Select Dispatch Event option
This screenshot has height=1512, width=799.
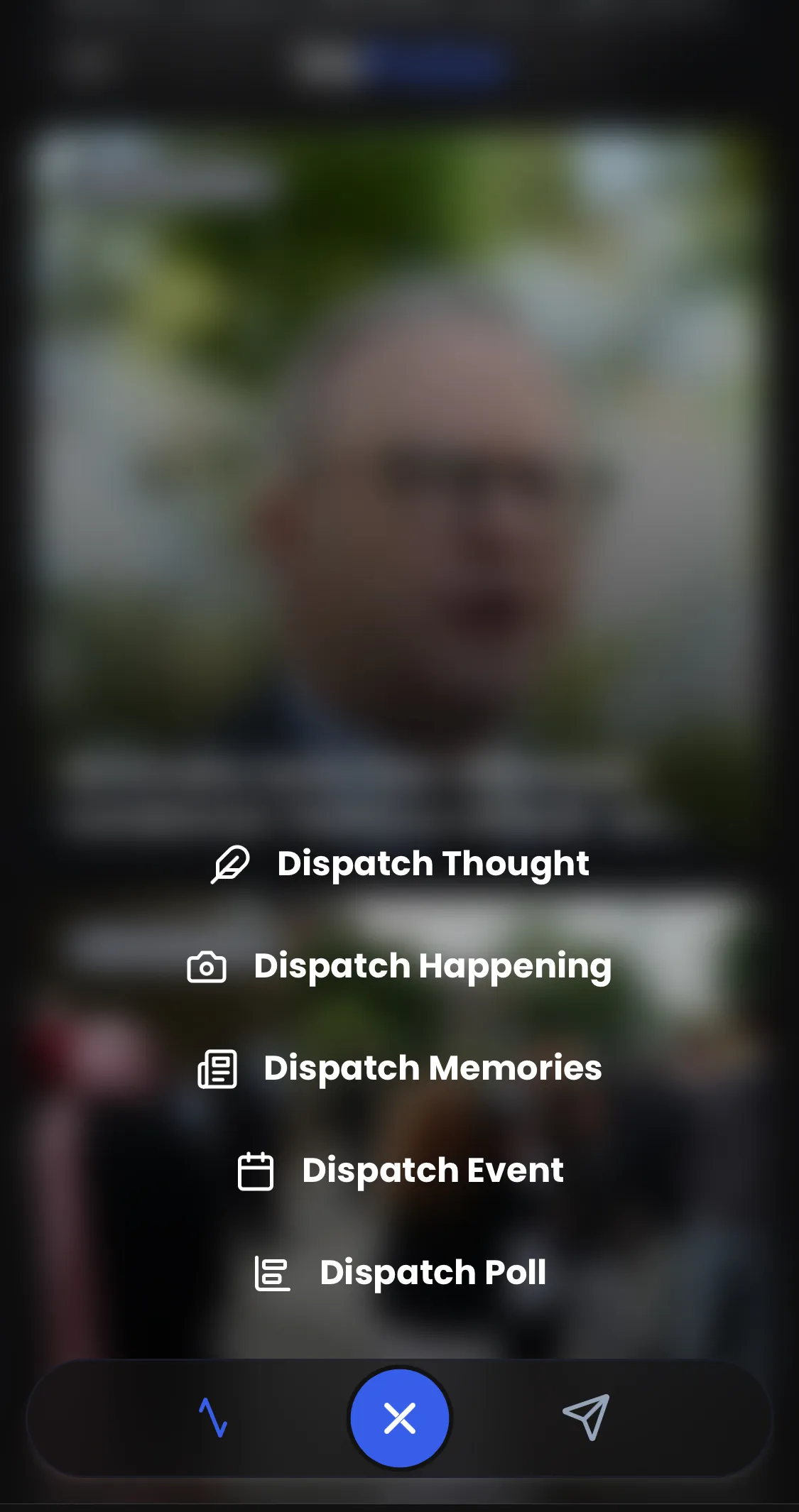(401, 1171)
